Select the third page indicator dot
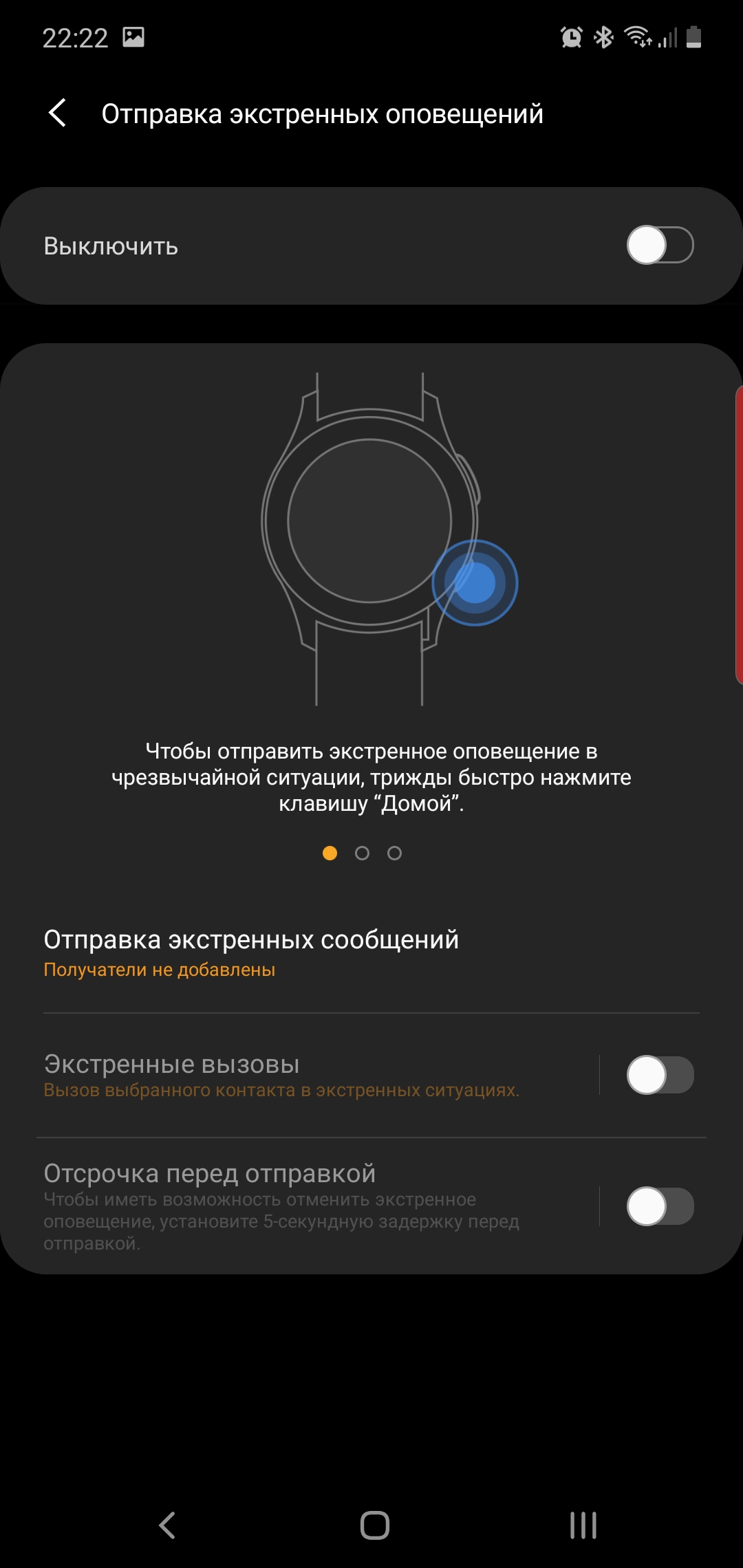The height and width of the screenshot is (1568, 743). (394, 853)
